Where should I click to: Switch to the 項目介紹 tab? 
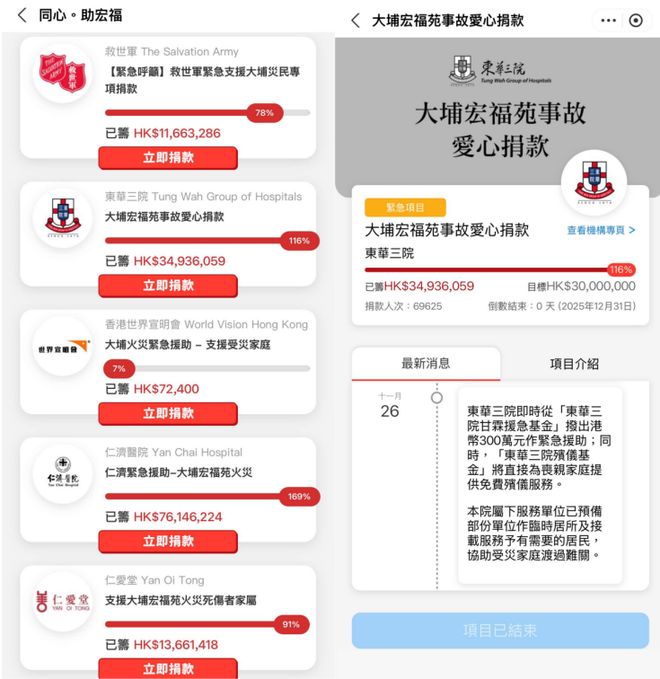574,363
